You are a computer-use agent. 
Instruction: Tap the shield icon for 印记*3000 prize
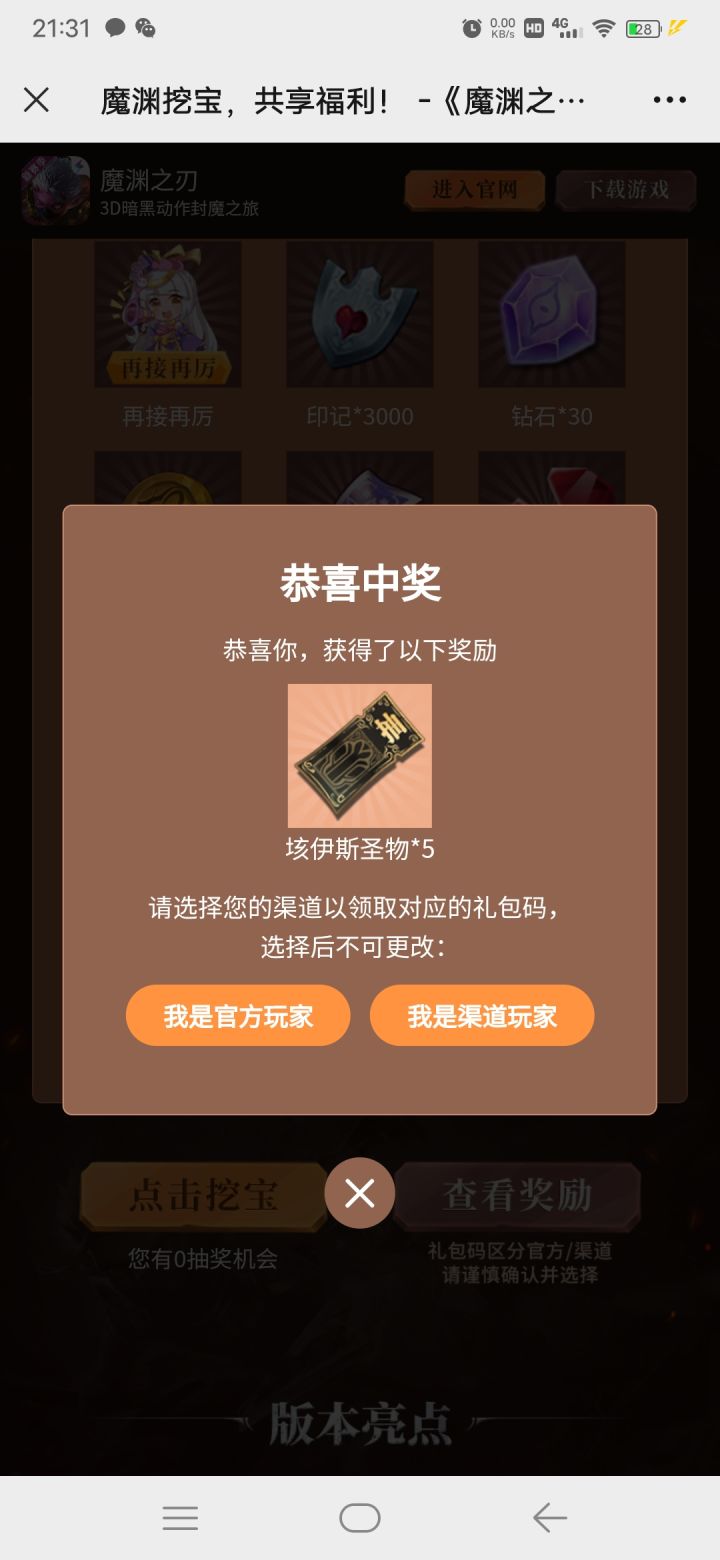(x=359, y=313)
